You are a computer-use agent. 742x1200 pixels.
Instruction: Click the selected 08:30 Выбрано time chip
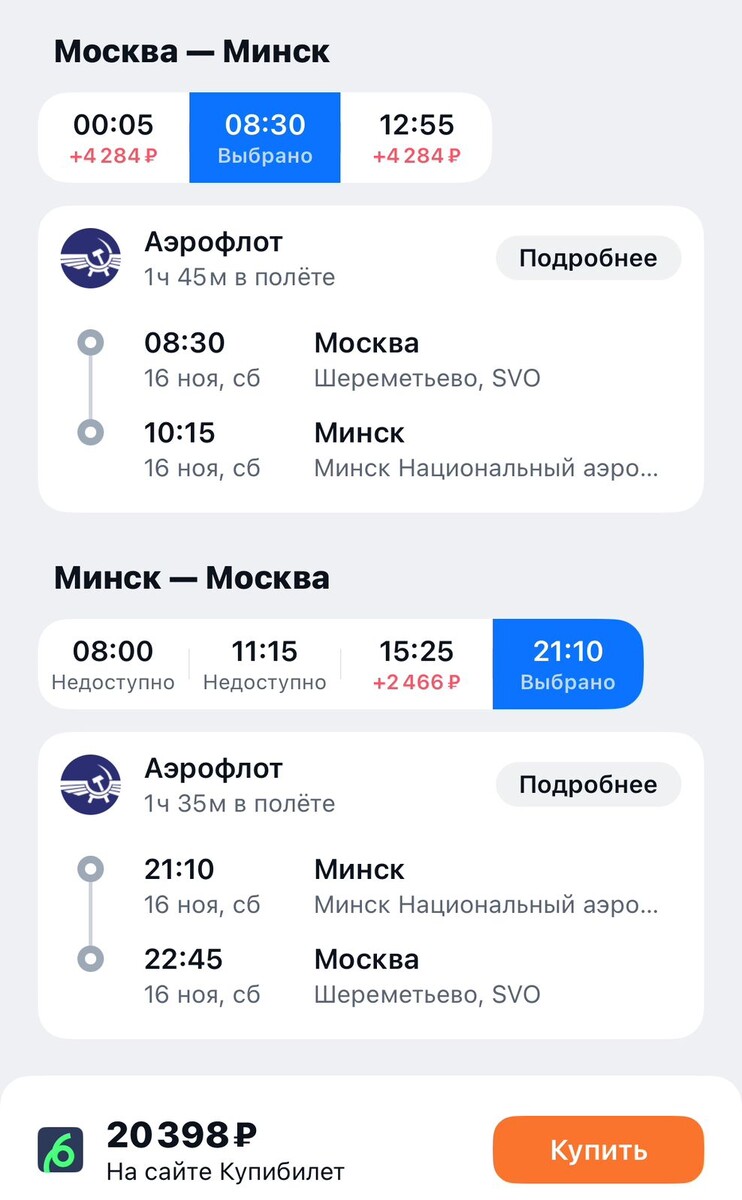click(264, 137)
